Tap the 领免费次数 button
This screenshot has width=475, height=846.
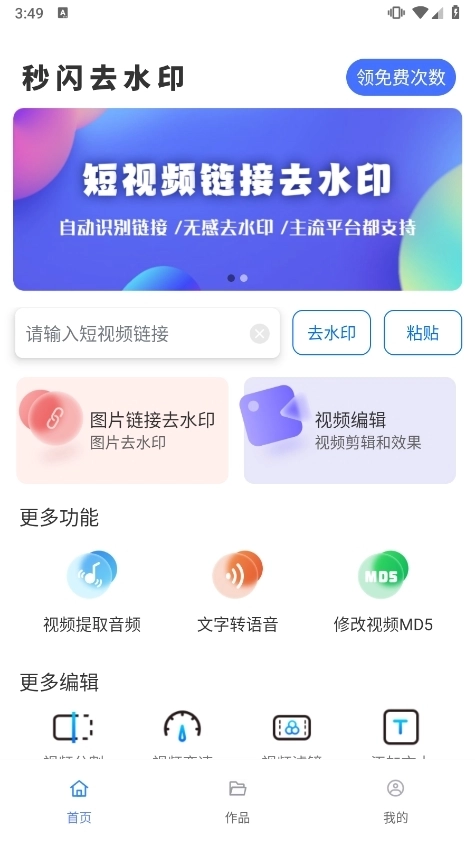[x=401, y=77]
